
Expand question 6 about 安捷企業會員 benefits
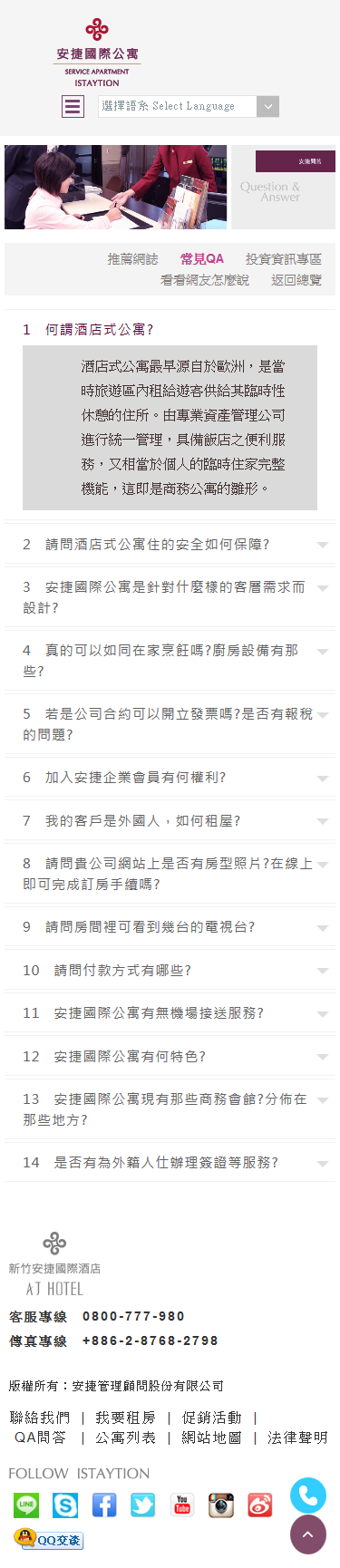170,778
